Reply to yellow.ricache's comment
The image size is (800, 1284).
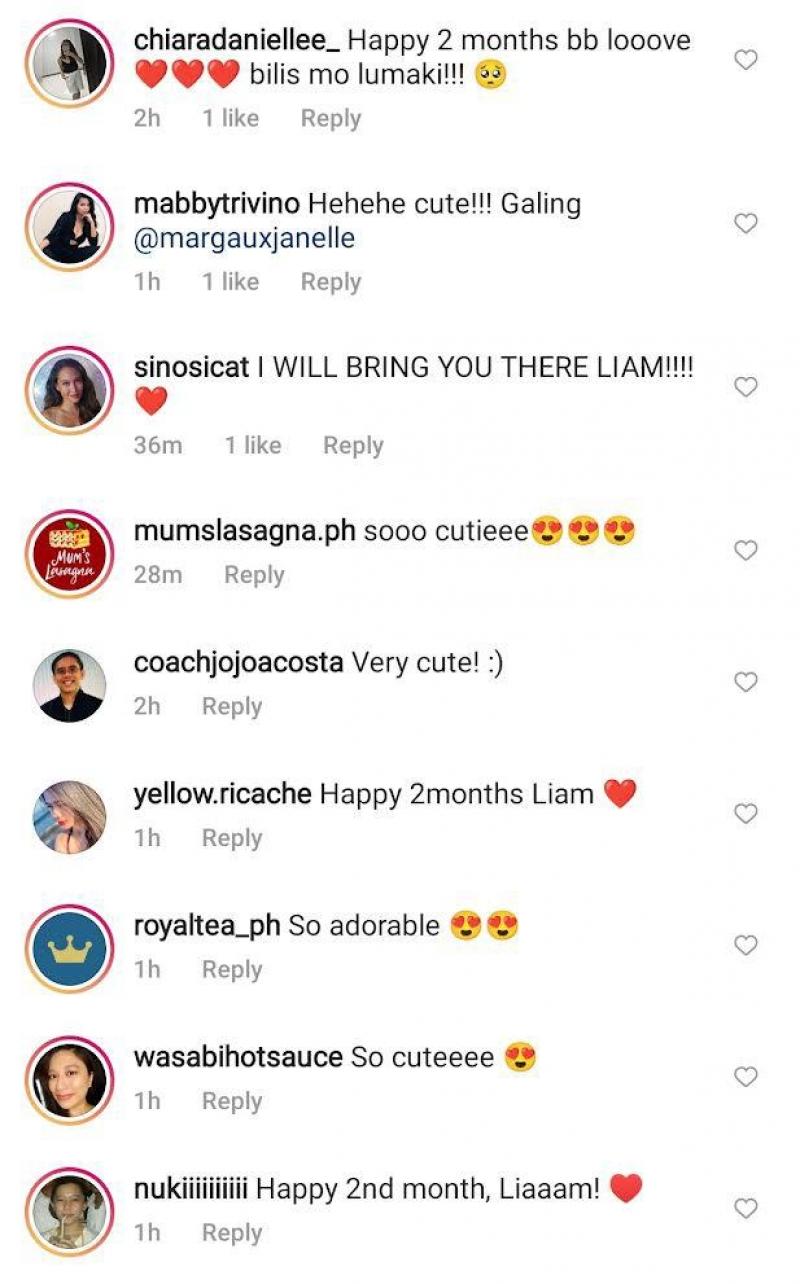[232, 838]
